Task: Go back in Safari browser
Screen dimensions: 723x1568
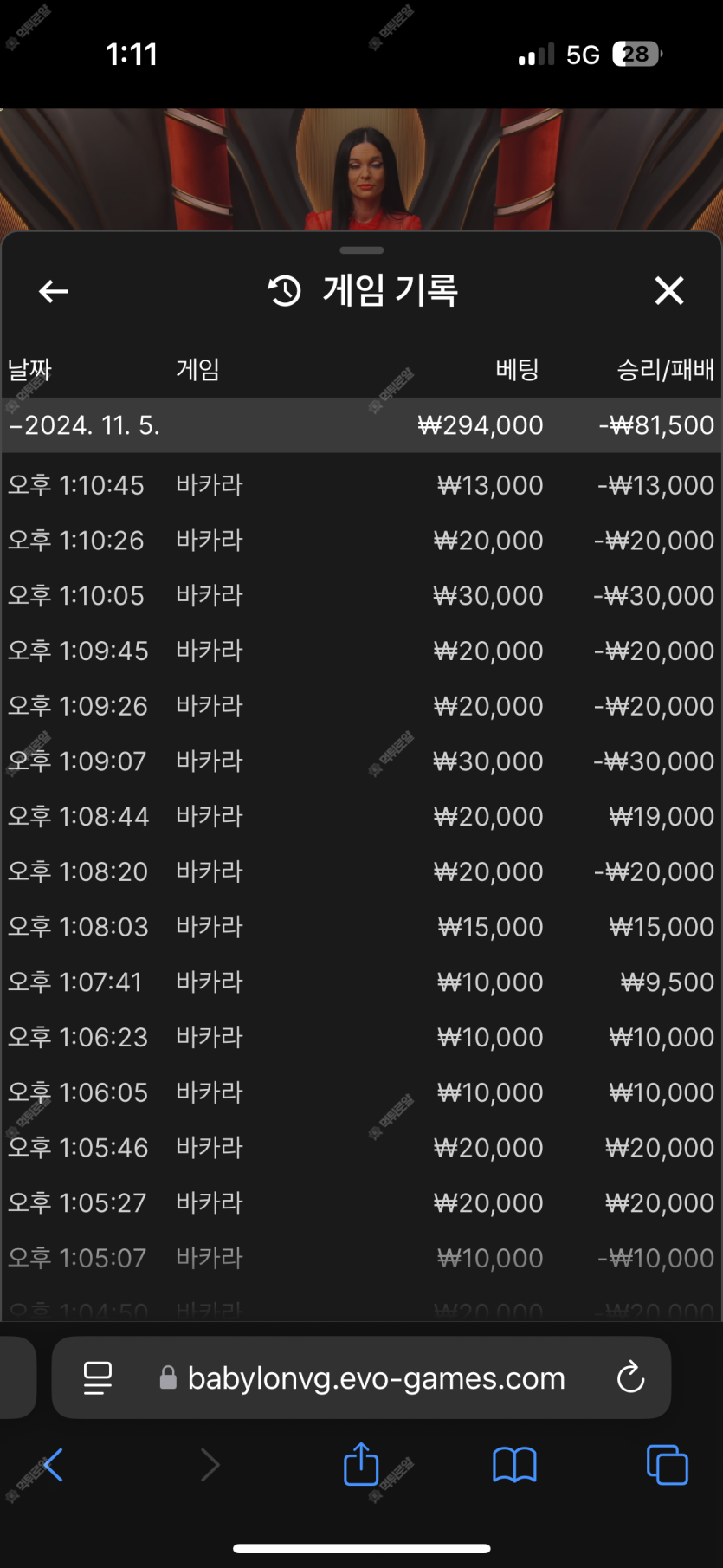Action: pos(52,1465)
